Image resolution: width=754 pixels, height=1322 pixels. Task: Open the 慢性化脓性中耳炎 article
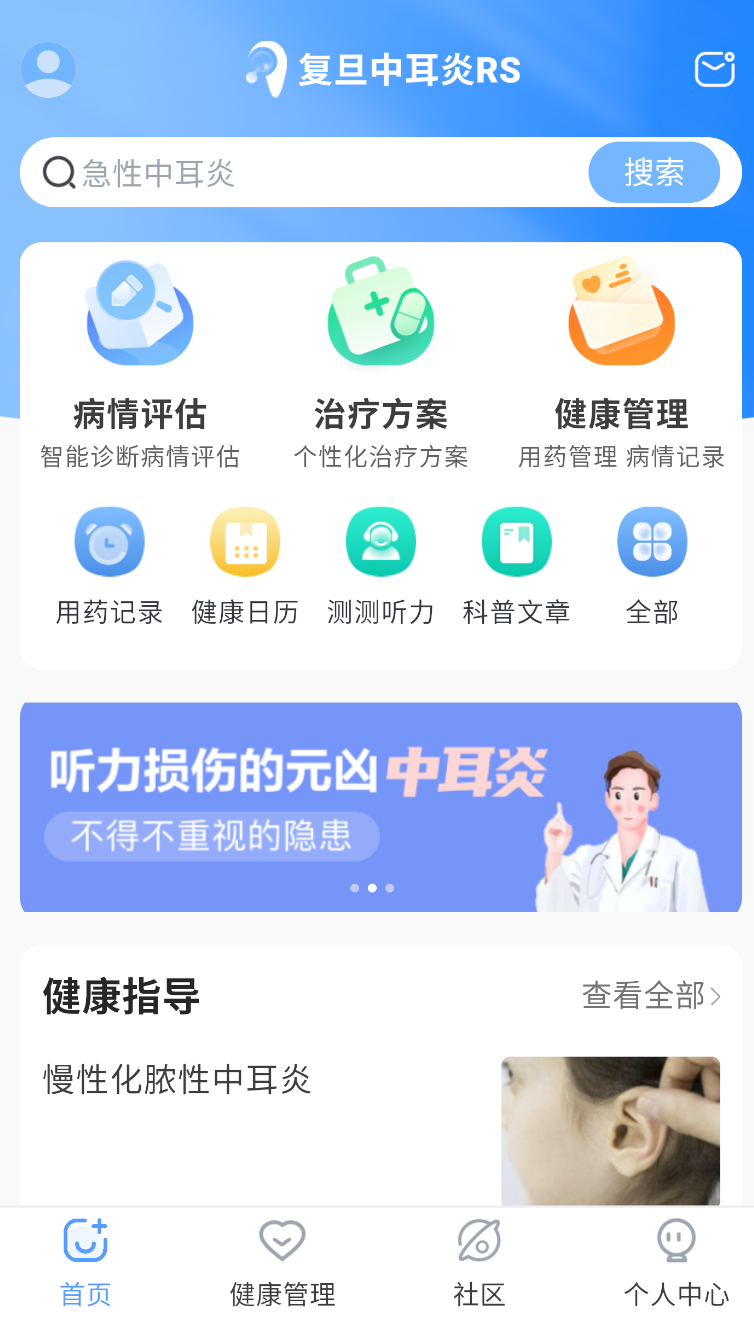tap(175, 1080)
